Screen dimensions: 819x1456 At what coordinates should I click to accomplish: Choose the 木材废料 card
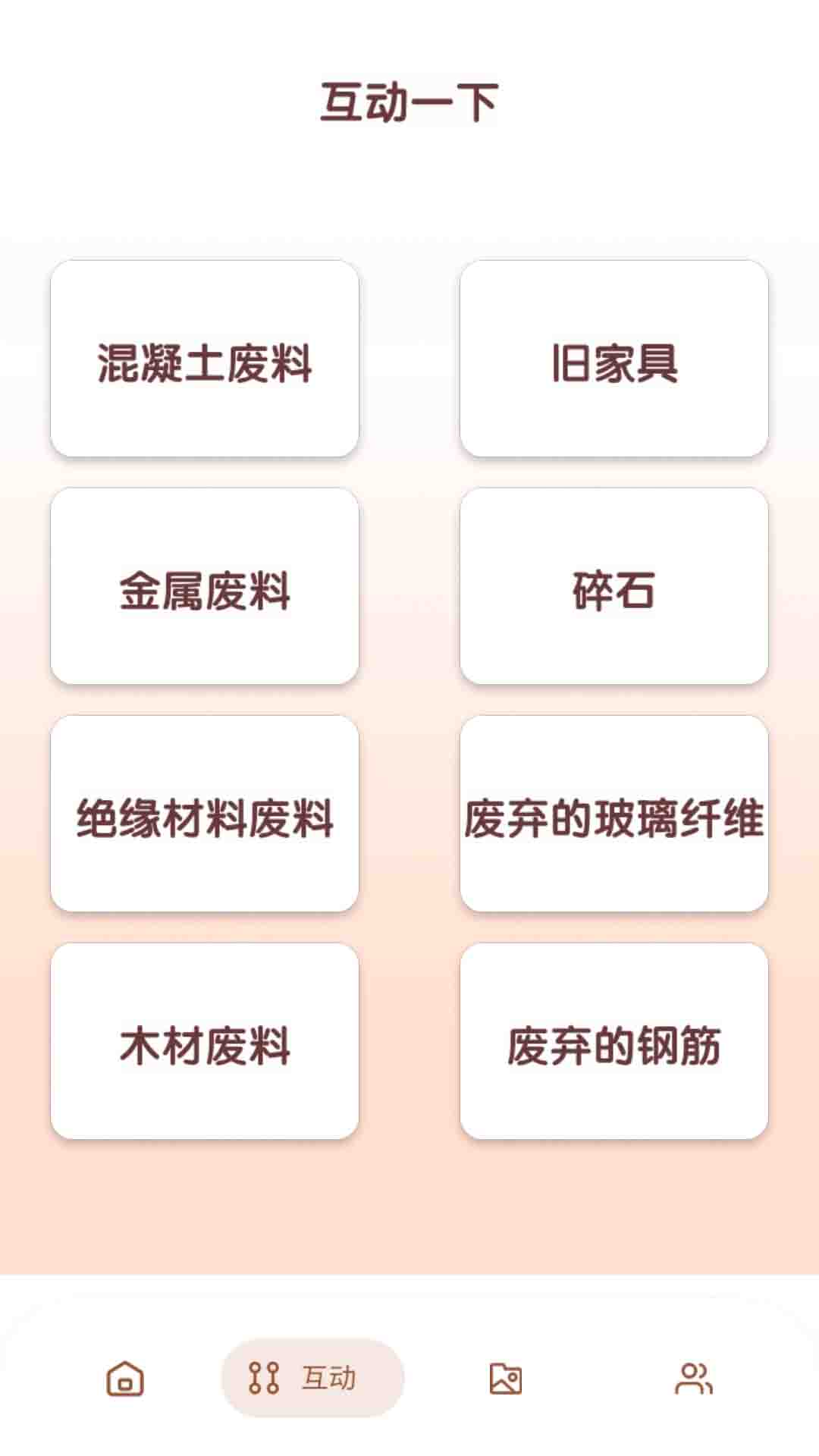205,1041
